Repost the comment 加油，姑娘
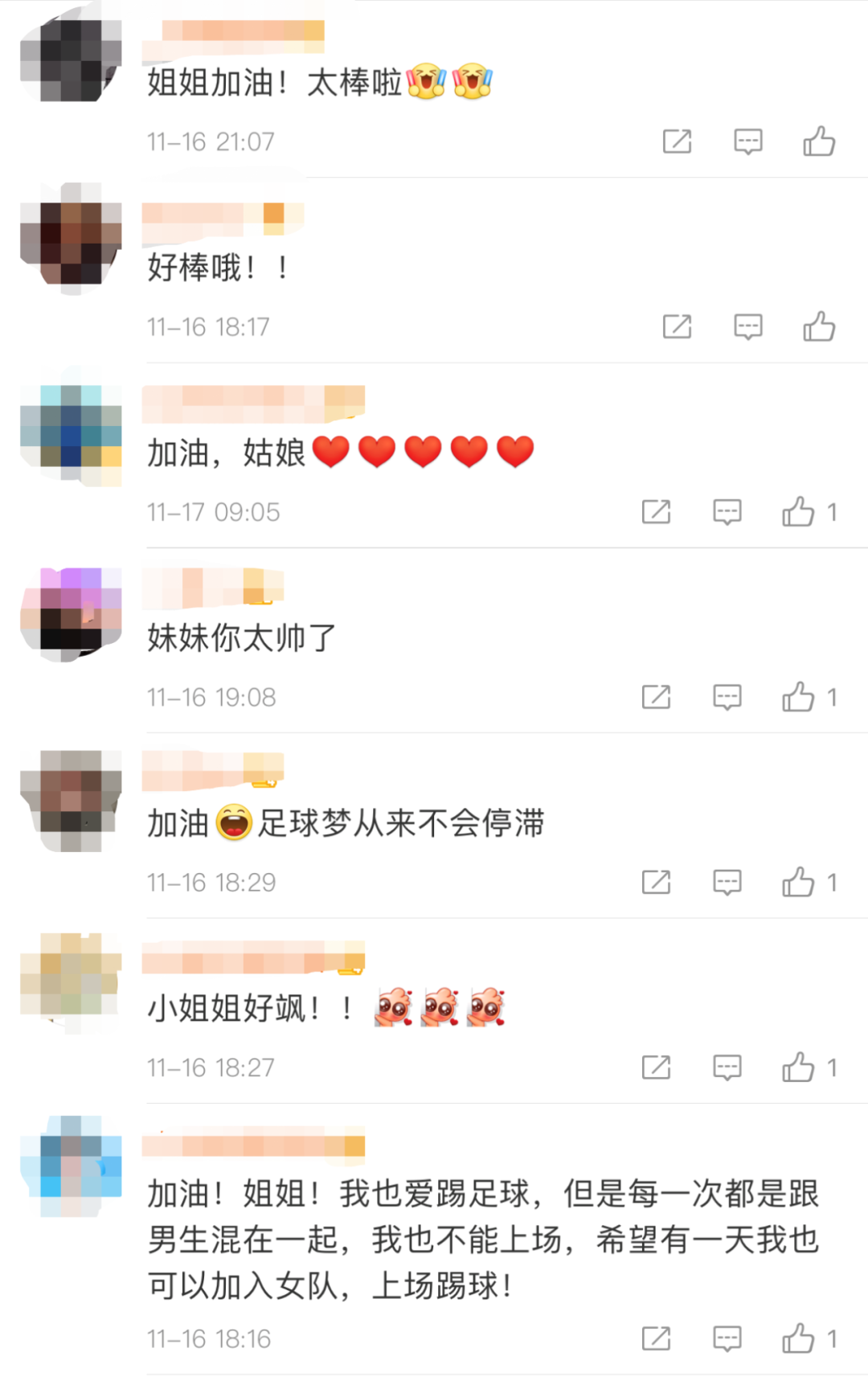Image resolution: width=868 pixels, height=1377 pixels. pyautogui.click(x=656, y=512)
